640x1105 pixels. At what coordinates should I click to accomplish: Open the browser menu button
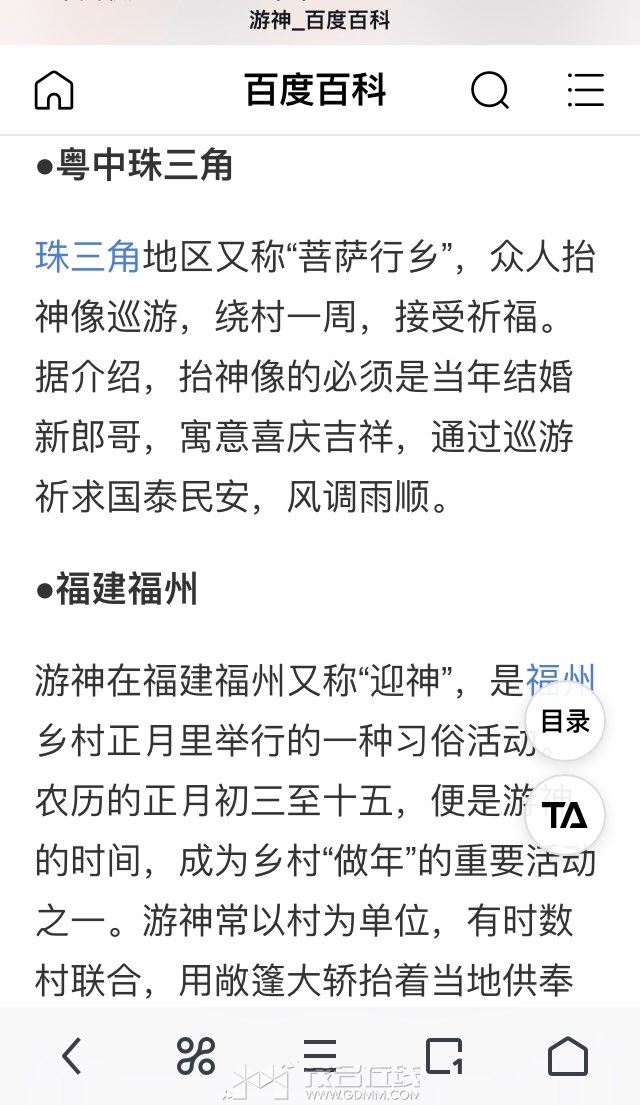pos(320,1056)
